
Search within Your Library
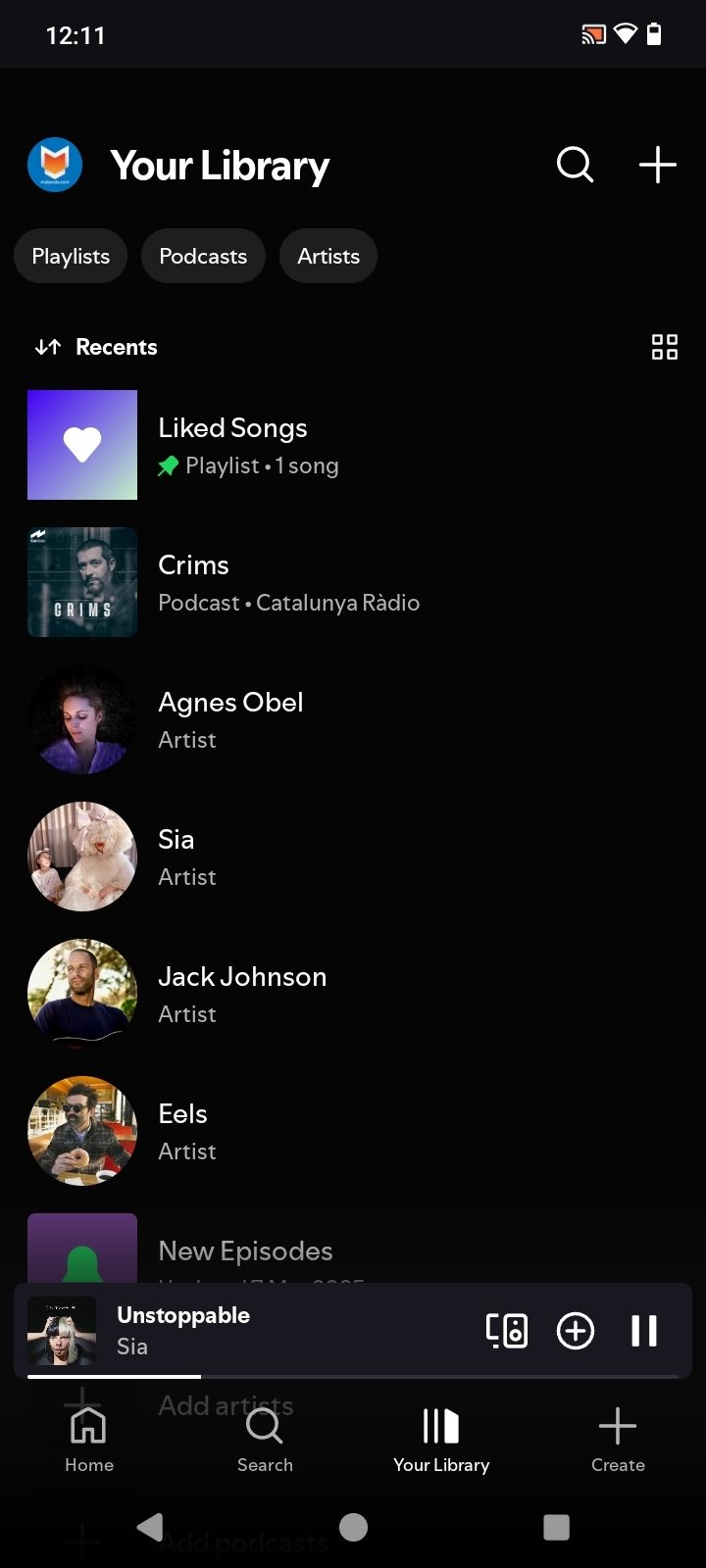click(x=575, y=165)
